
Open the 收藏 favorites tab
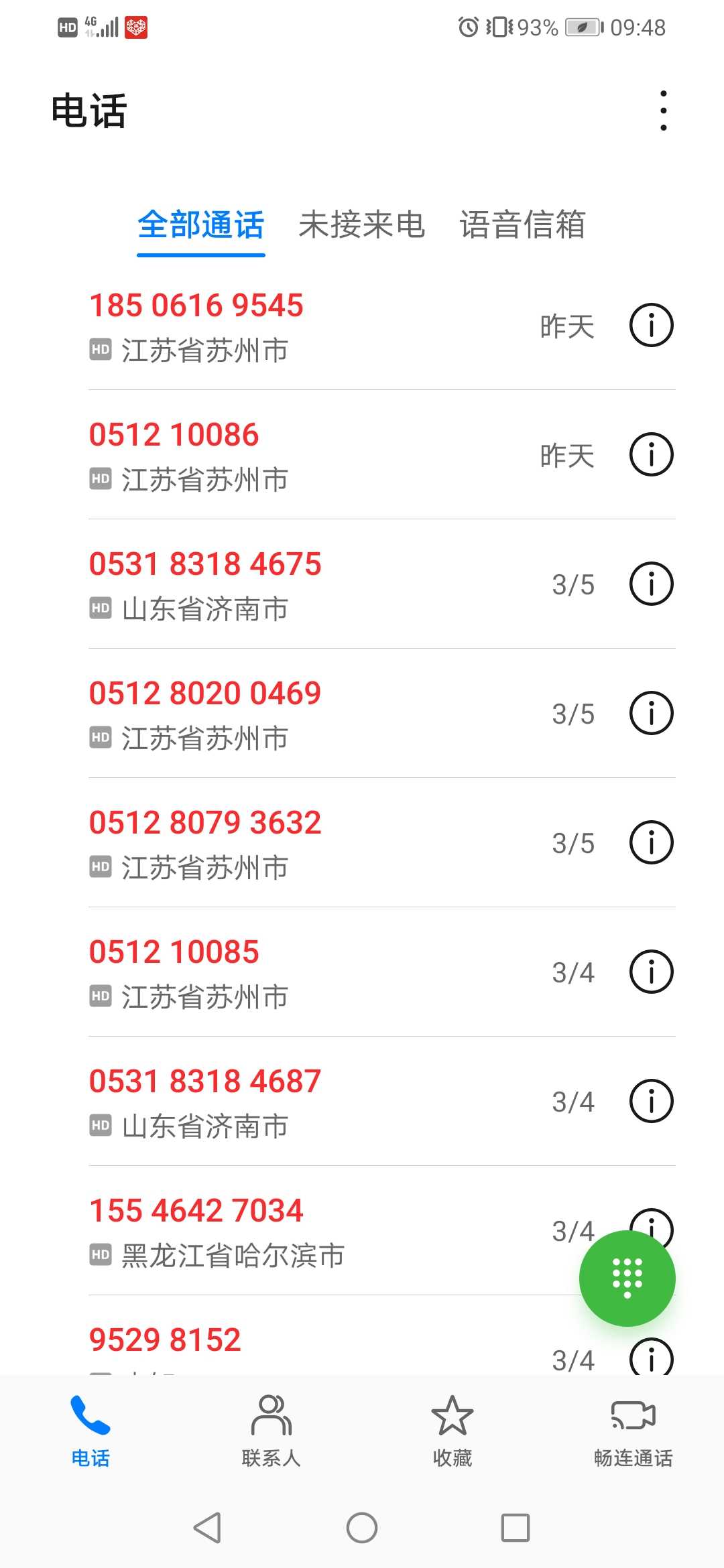coord(452,1431)
